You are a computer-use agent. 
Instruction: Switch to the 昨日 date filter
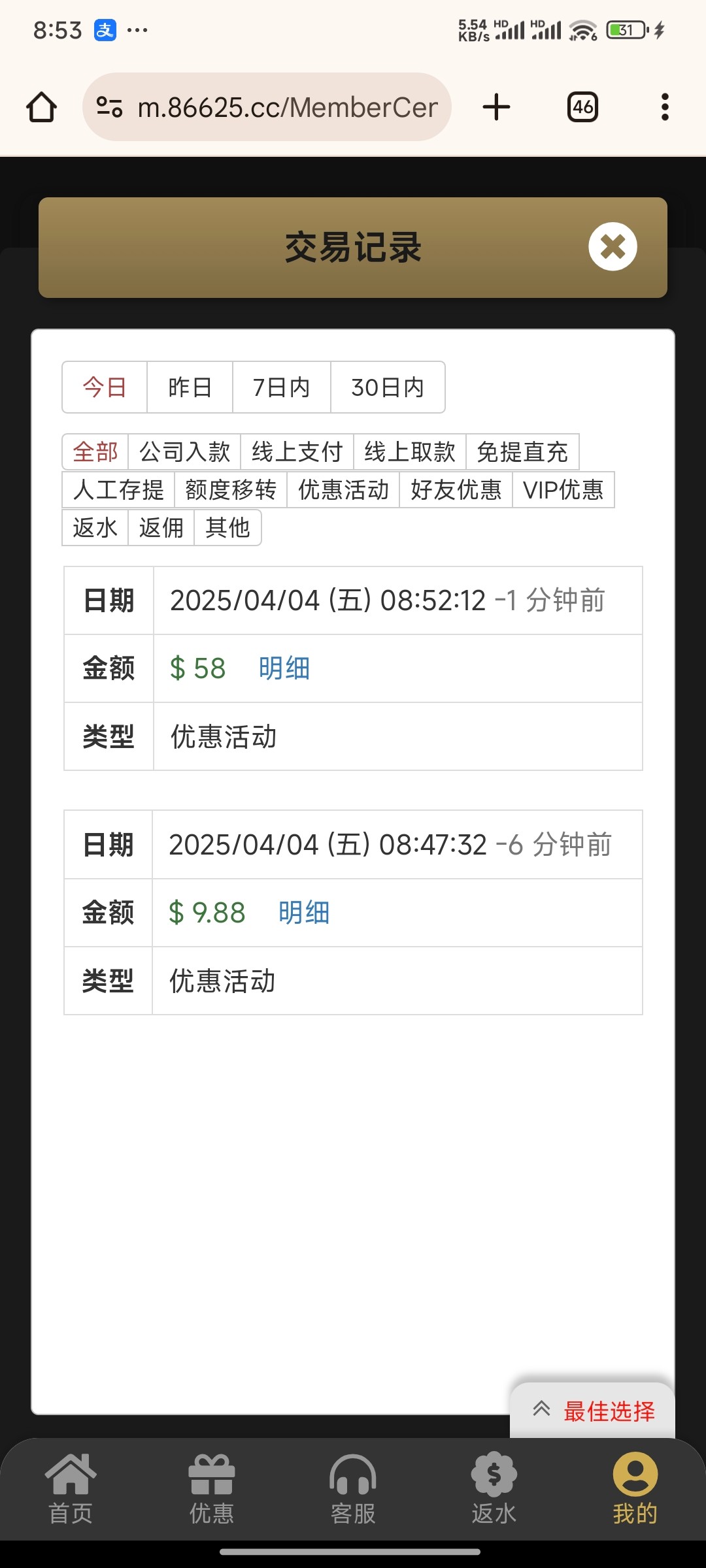coord(190,387)
